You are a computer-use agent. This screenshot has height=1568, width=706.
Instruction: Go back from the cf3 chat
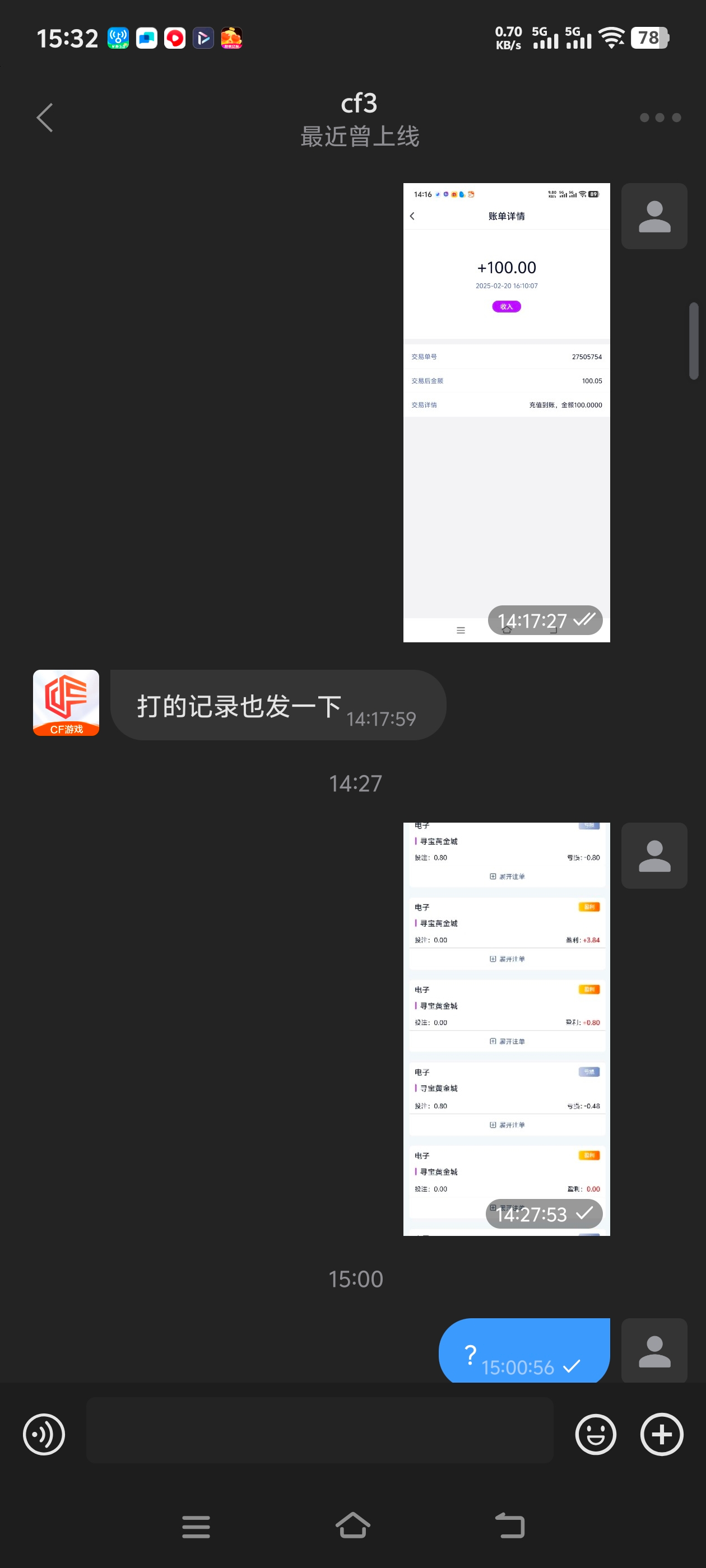point(45,118)
